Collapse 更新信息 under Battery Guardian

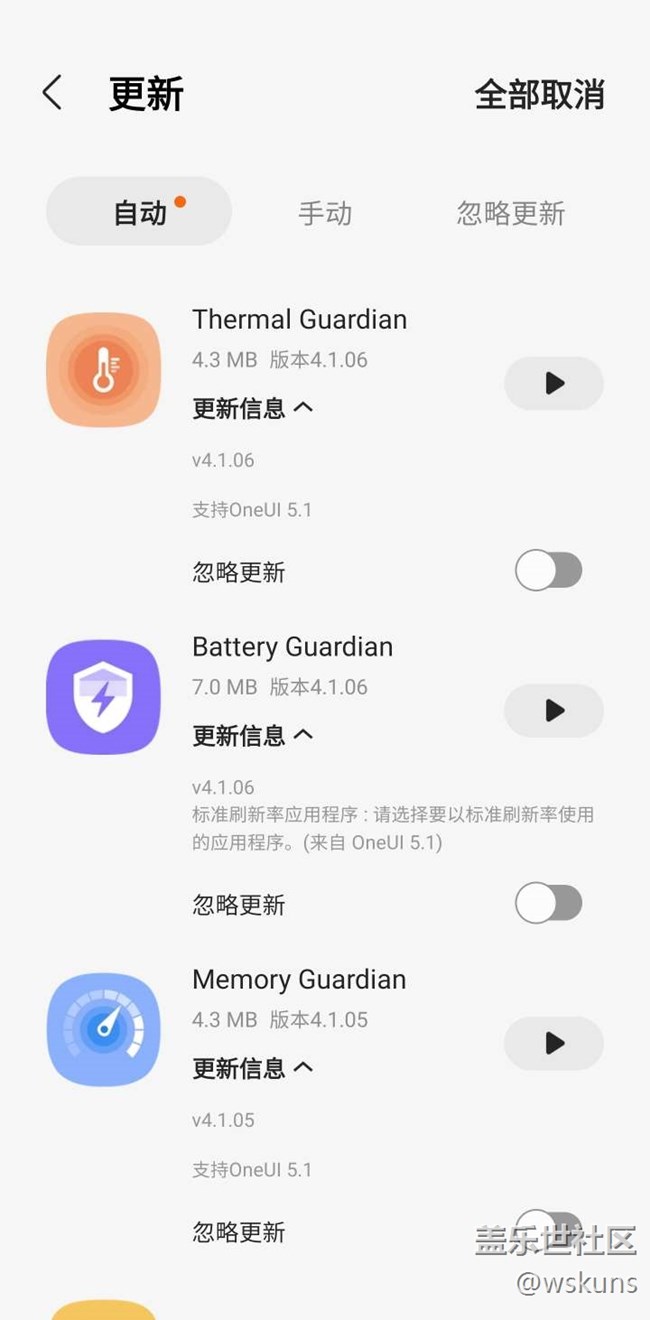pos(252,735)
